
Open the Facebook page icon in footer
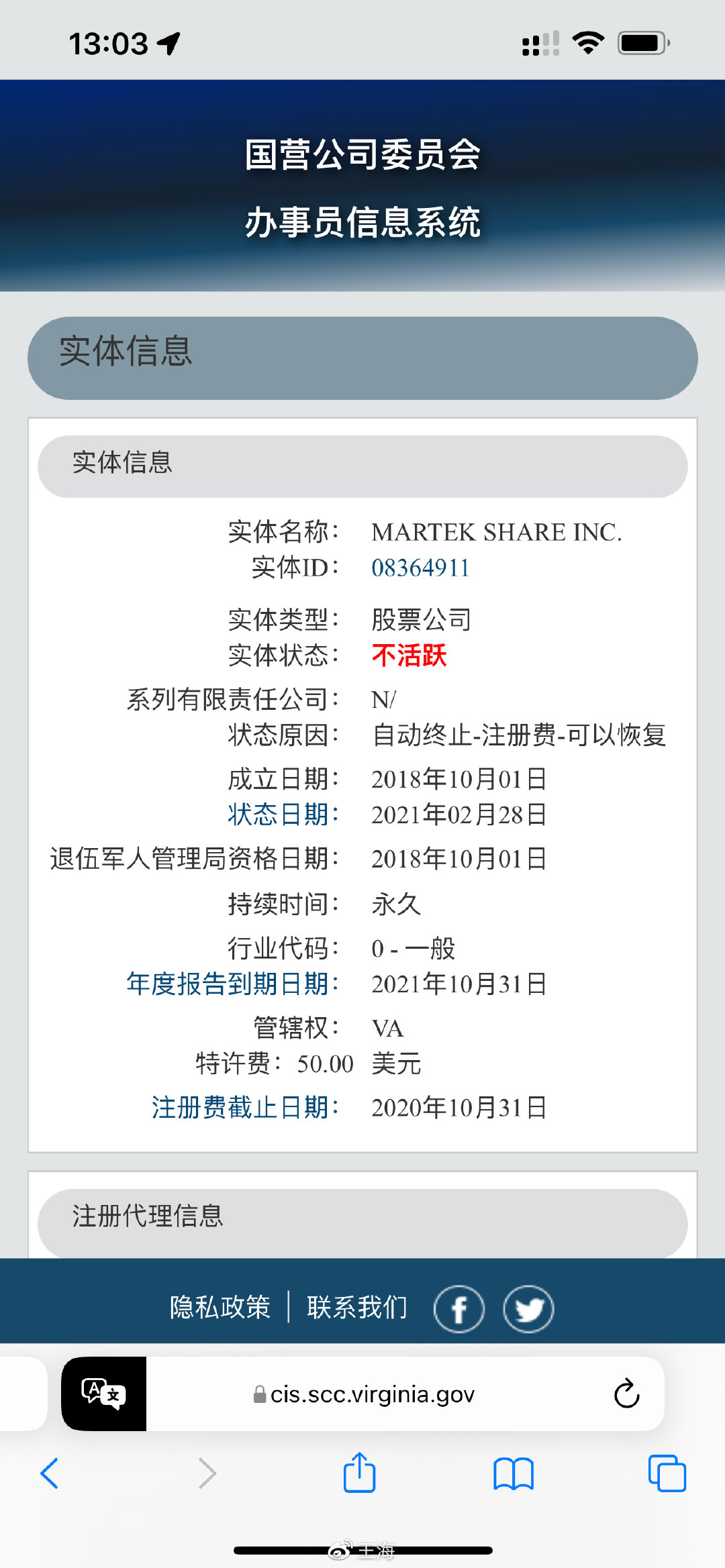(459, 1308)
